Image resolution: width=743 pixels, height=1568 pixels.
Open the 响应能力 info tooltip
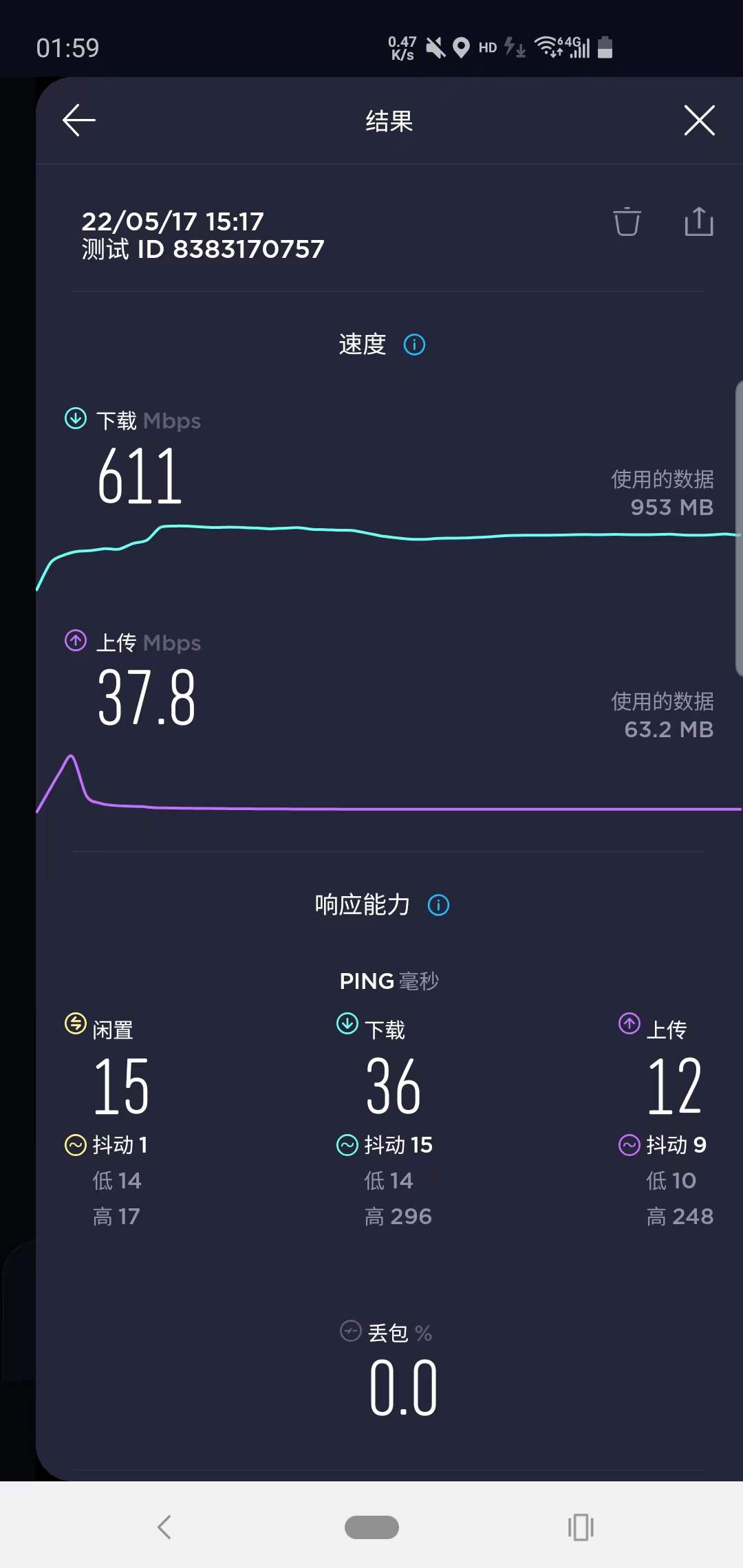[438, 905]
